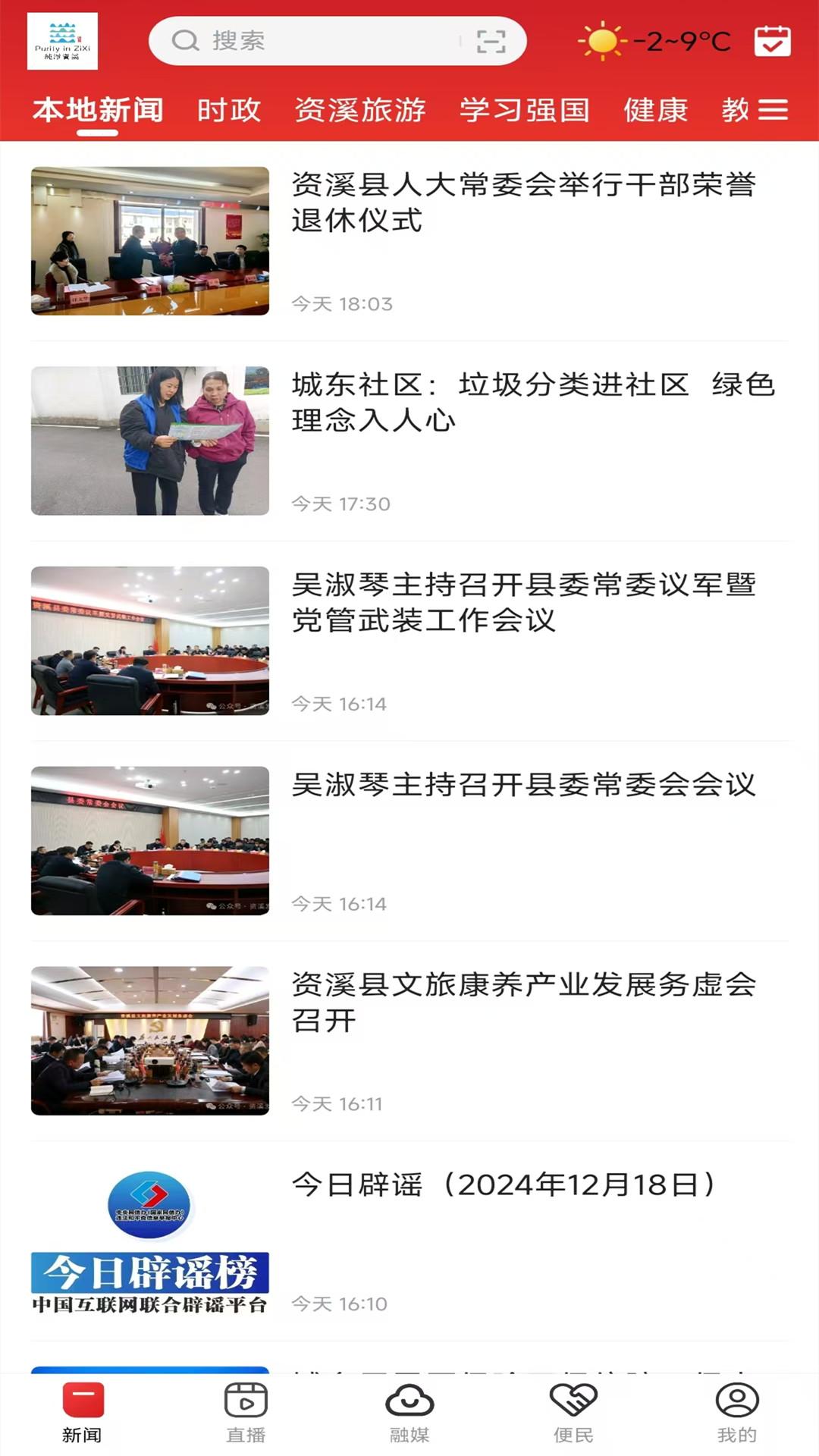Select the 学习强国 menu item

pos(525,111)
